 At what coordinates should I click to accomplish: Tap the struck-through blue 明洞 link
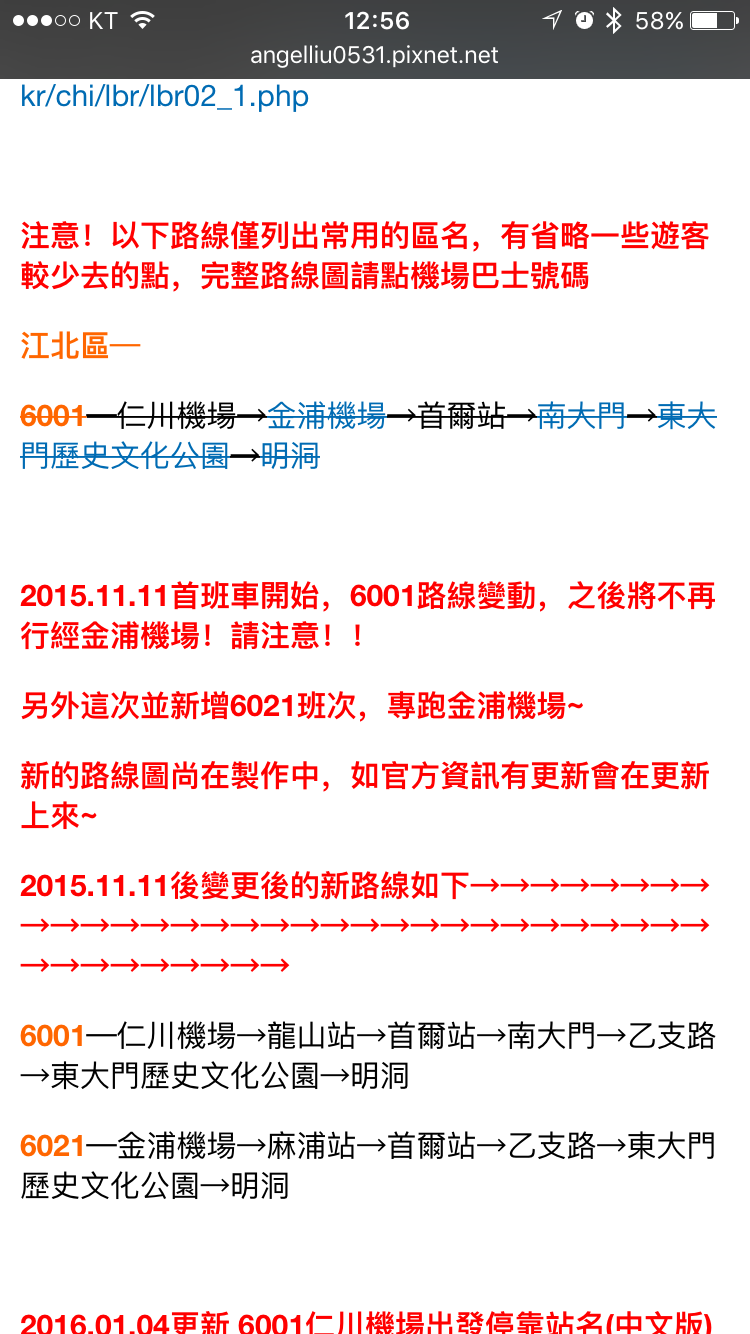point(290,456)
